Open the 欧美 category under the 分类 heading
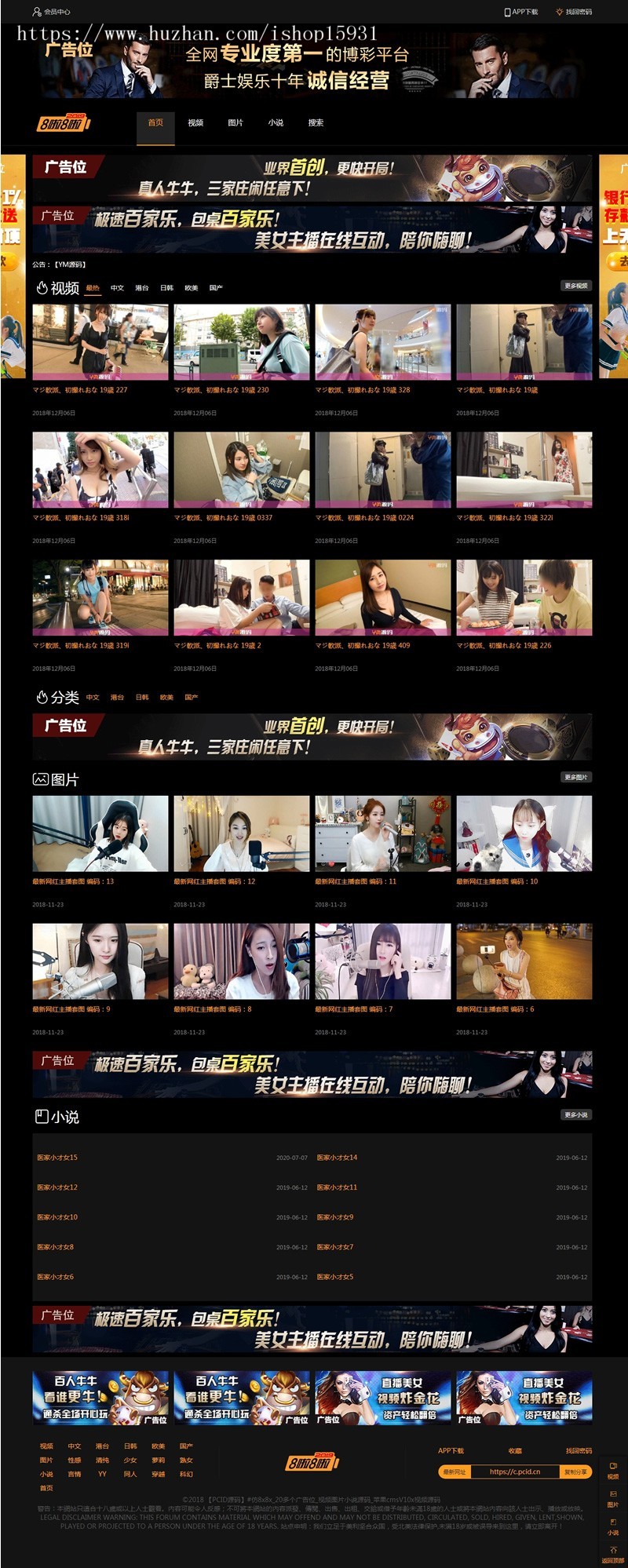This screenshot has height=1568, width=628. click(166, 697)
